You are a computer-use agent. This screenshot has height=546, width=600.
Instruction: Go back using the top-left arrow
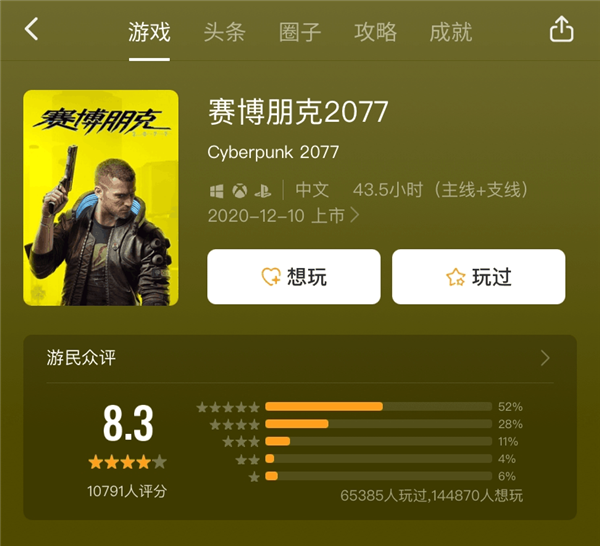tap(32, 30)
